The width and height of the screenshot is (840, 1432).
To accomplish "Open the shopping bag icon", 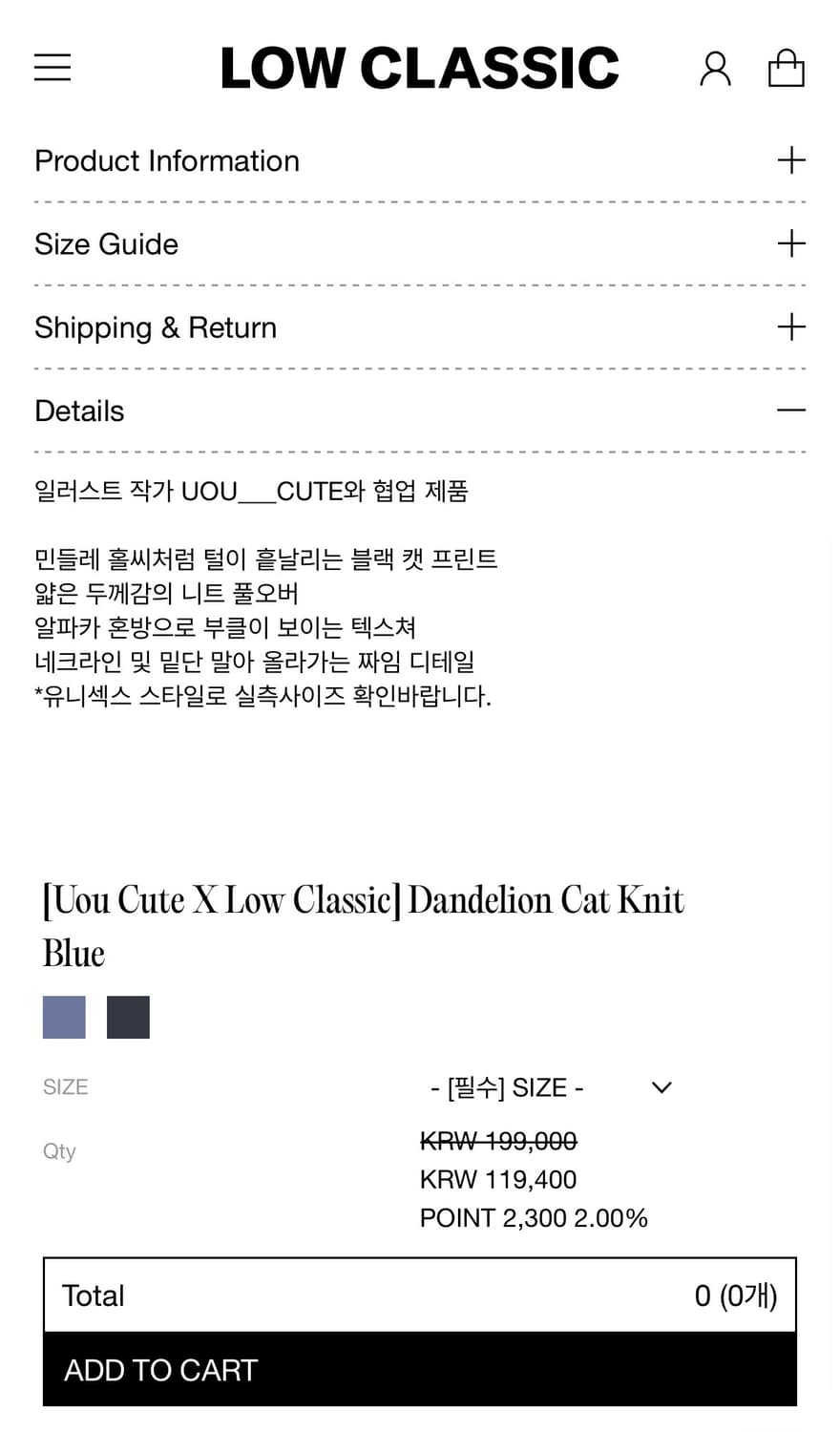I will tap(787, 67).
